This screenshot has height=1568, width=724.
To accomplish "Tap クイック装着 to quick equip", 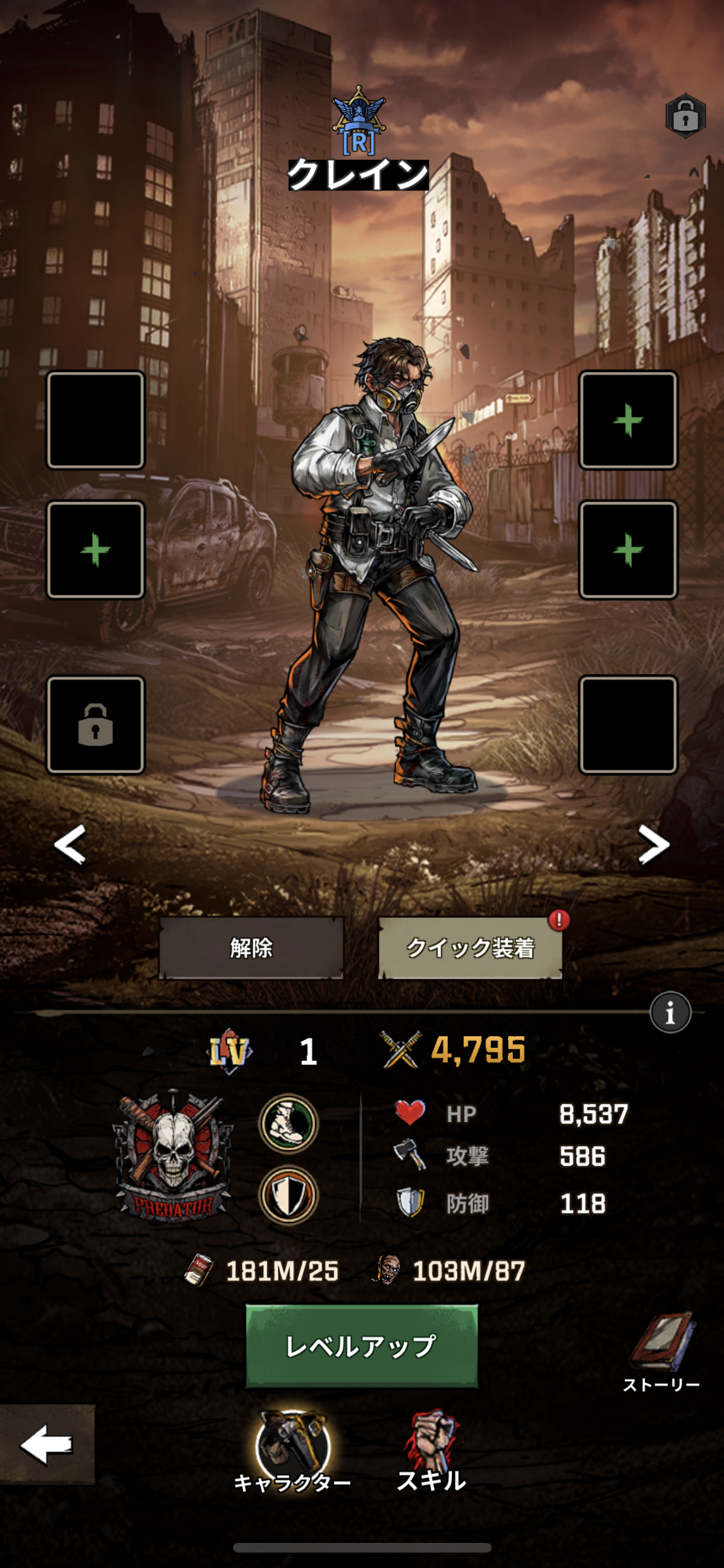I will [x=470, y=947].
